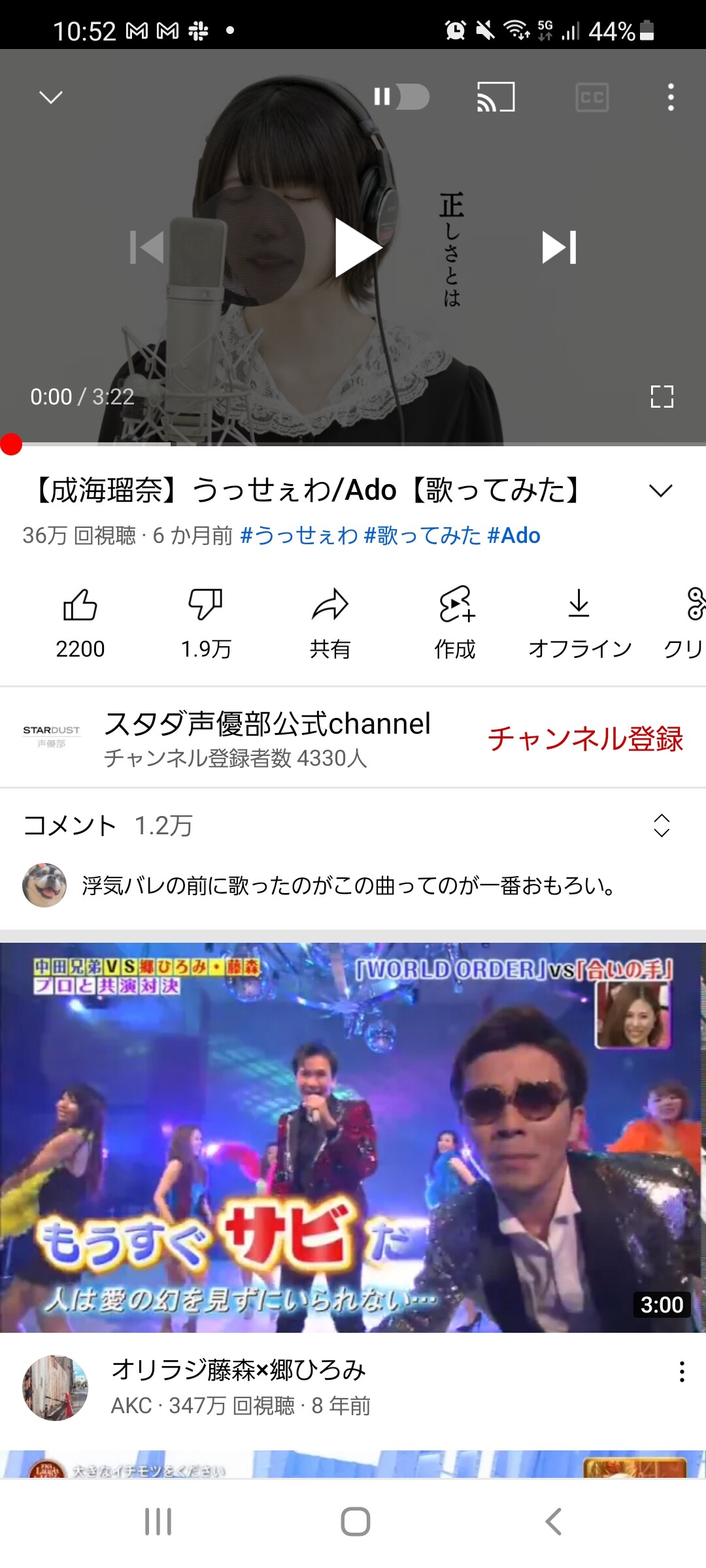Open options for オリラジ藤森×郷ひろみ video

coord(682,1371)
